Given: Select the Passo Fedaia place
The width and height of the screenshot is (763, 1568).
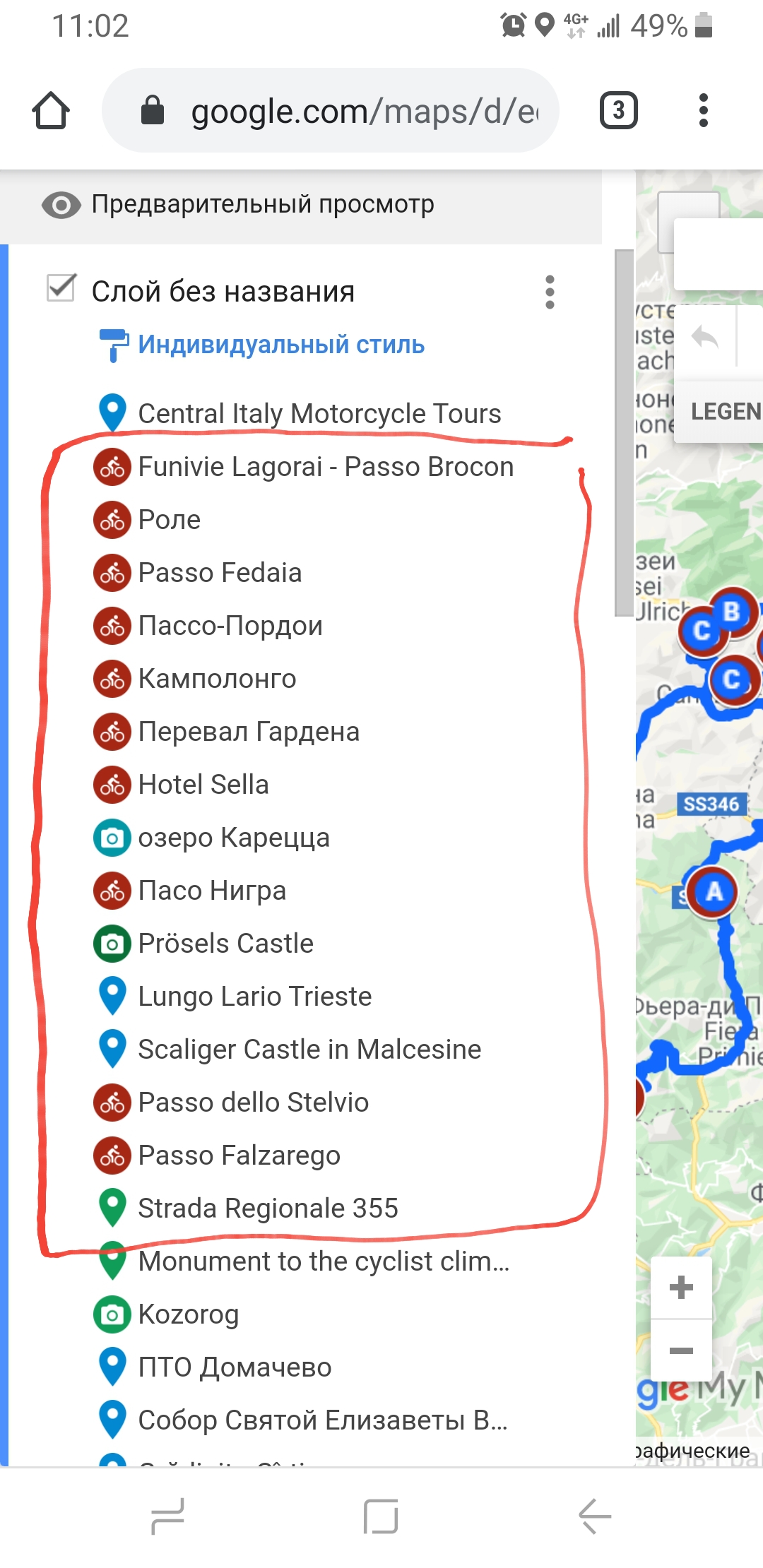Looking at the screenshot, I should coord(219,573).
